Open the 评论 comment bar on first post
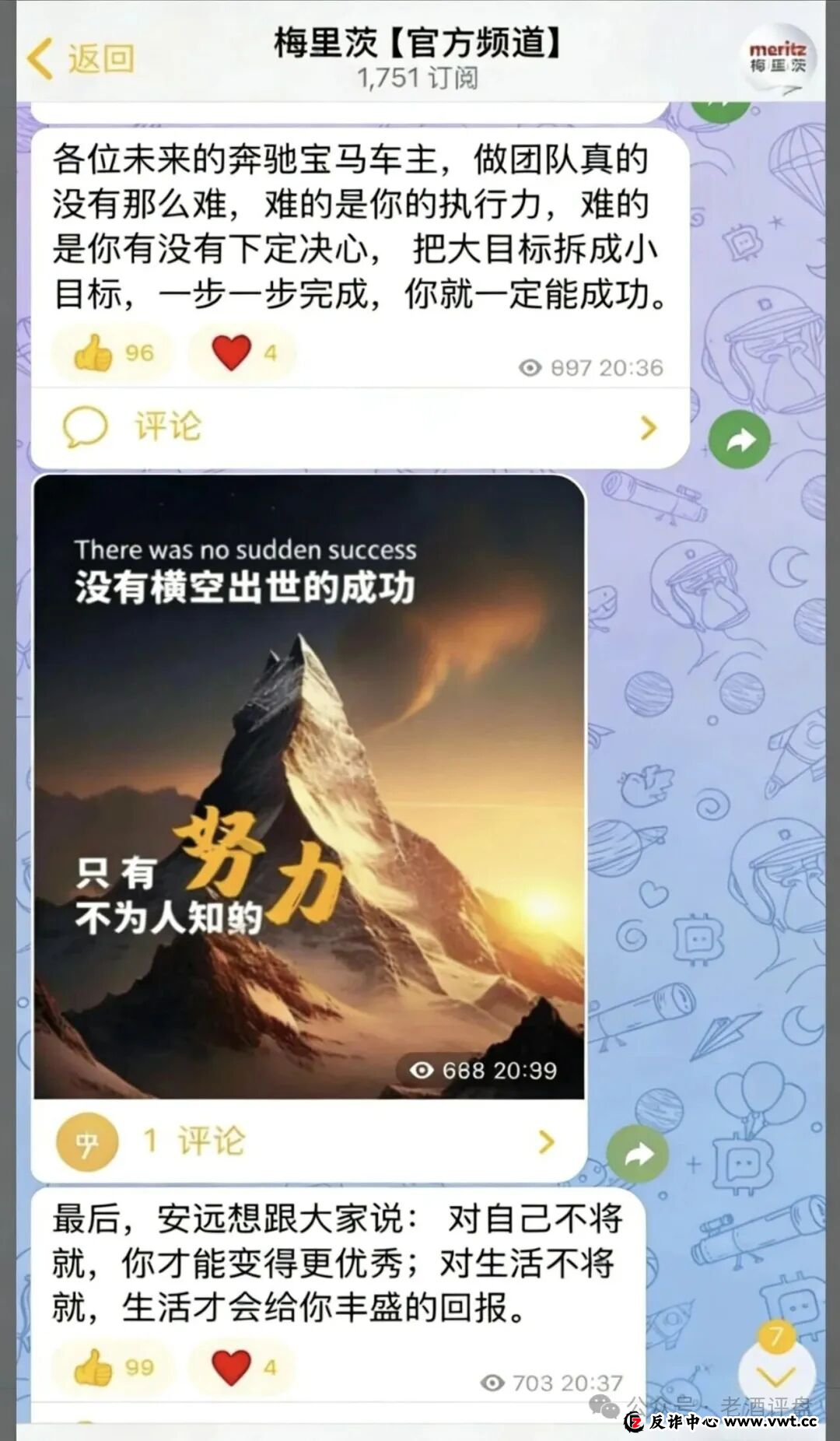This screenshot has height=1441, width=840. pyautogui.click(x=167, y=426)
